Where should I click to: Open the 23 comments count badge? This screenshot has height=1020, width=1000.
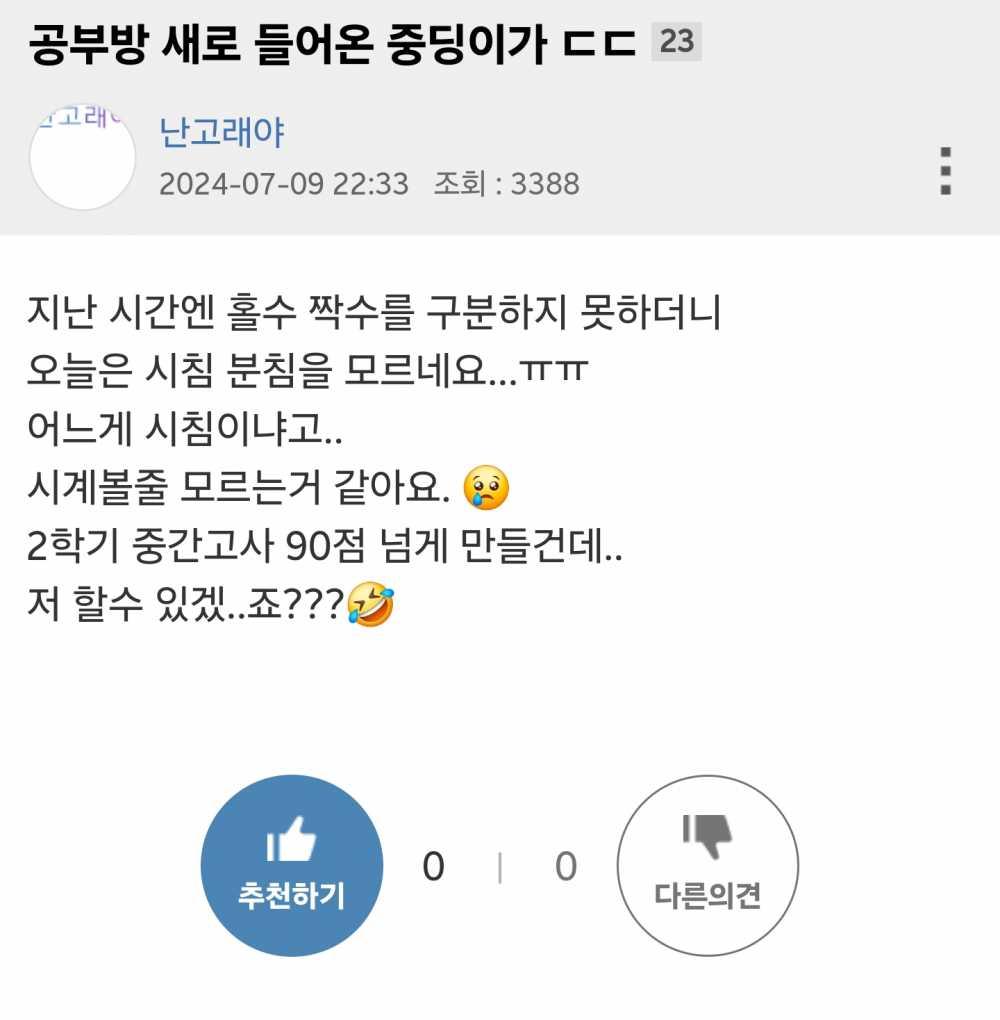click(676, 42)
